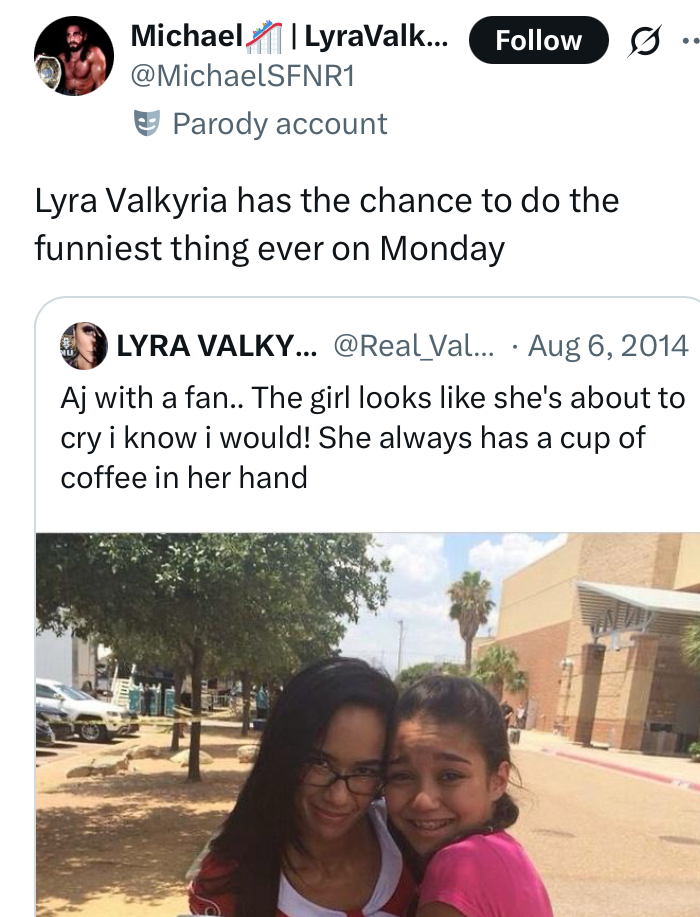Open Michael's profile picture
This screenshot has width=700, height=917.
[74, 56]
